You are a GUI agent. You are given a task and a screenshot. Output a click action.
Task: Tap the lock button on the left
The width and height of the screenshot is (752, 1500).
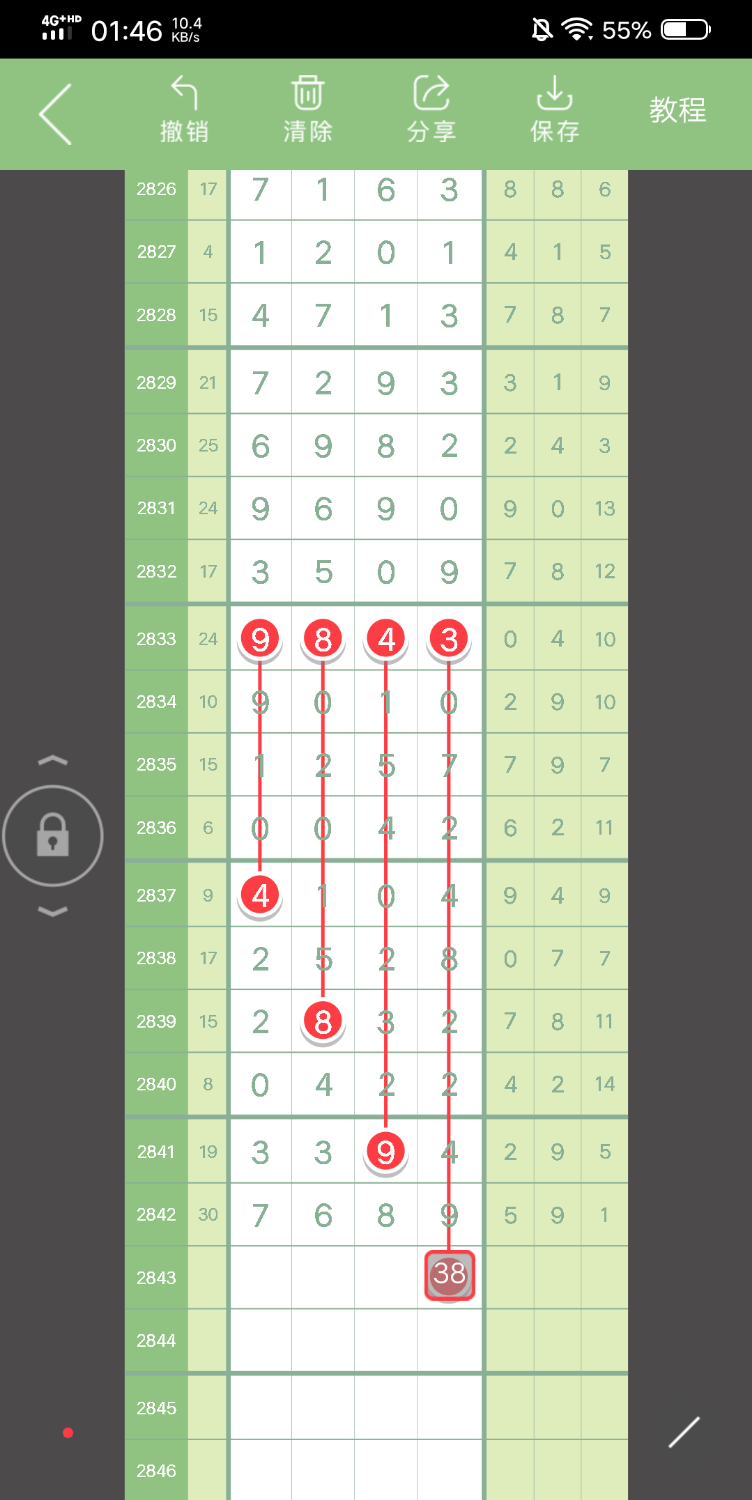pos(53,835)
